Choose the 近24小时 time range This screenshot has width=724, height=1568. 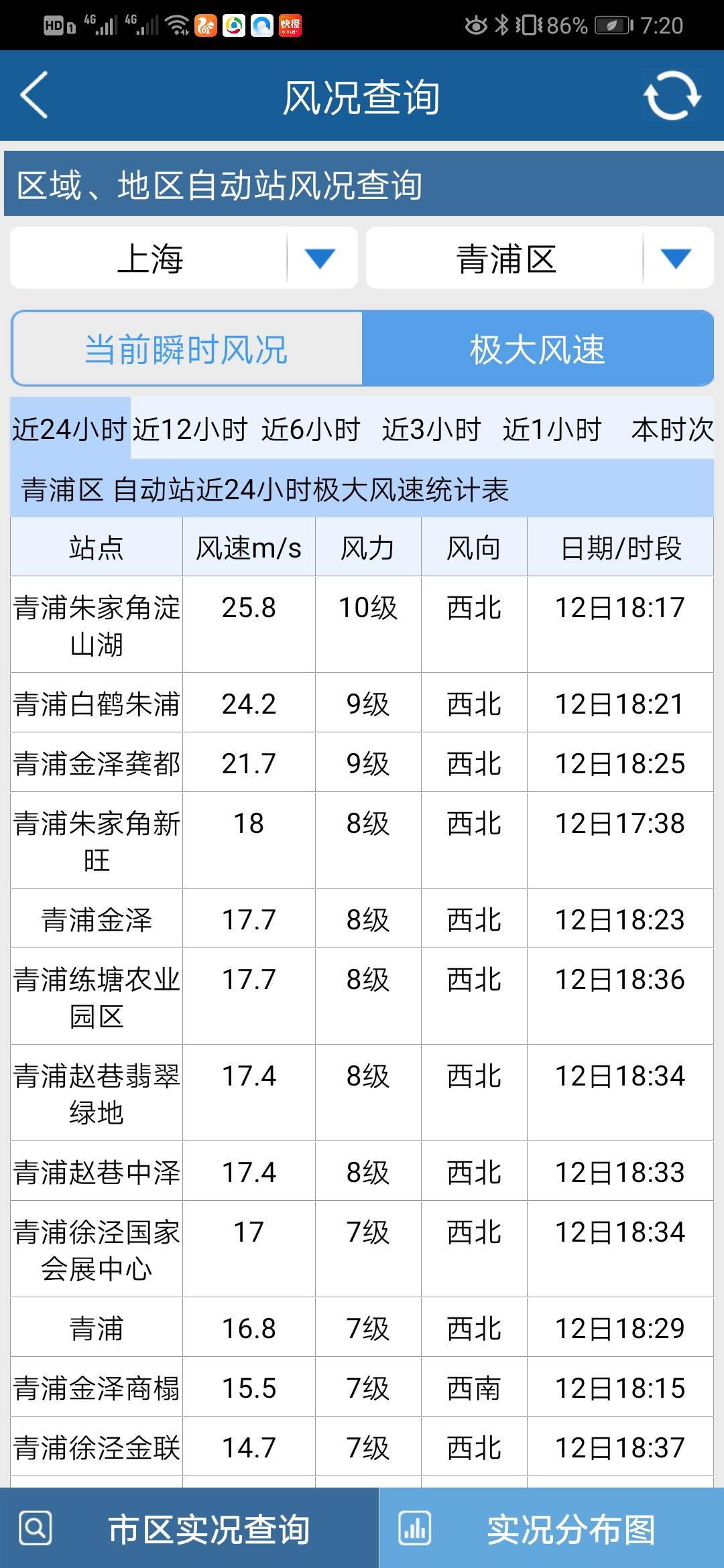[70, 429]
